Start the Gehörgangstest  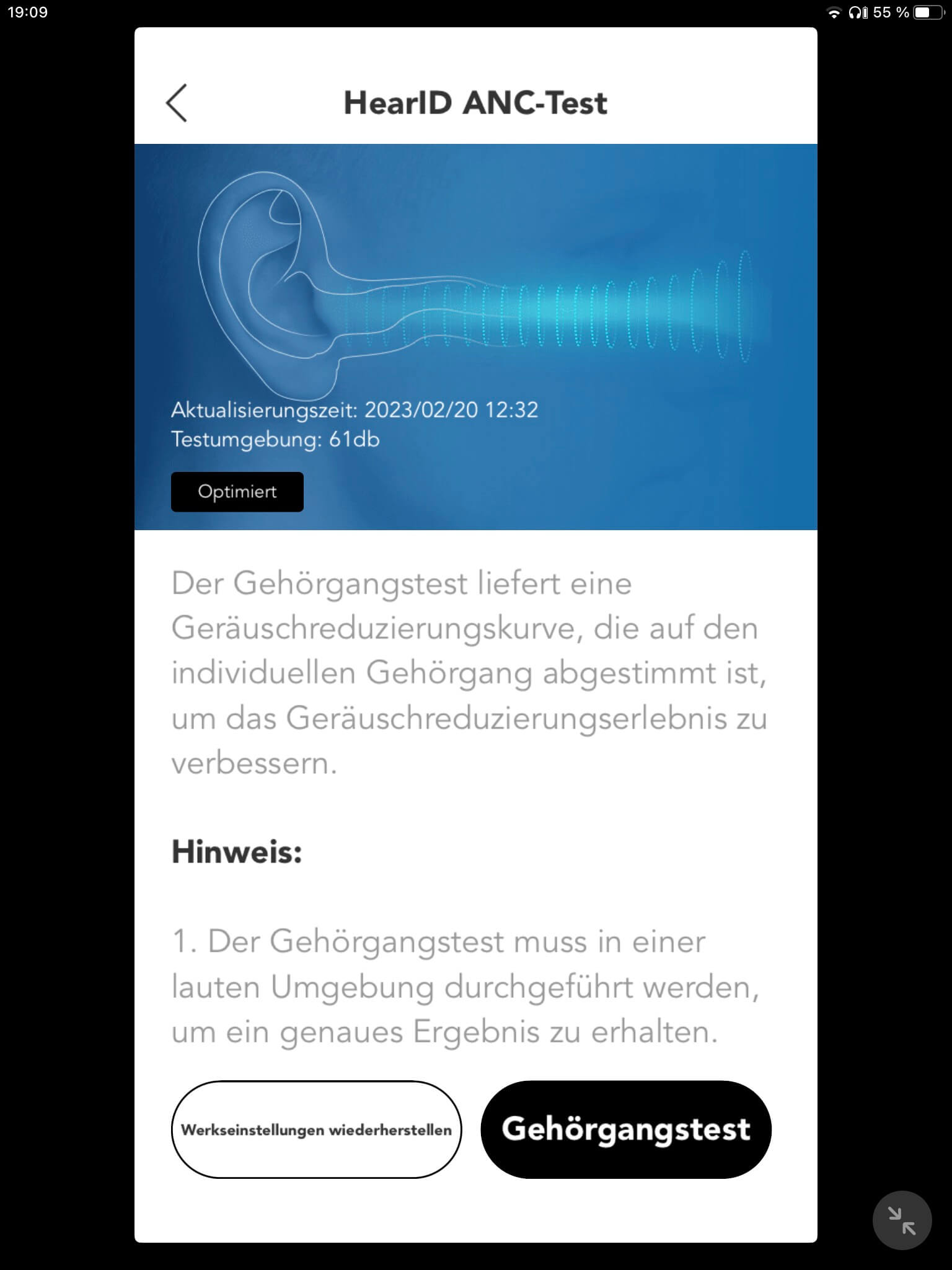coord(626,1129)
